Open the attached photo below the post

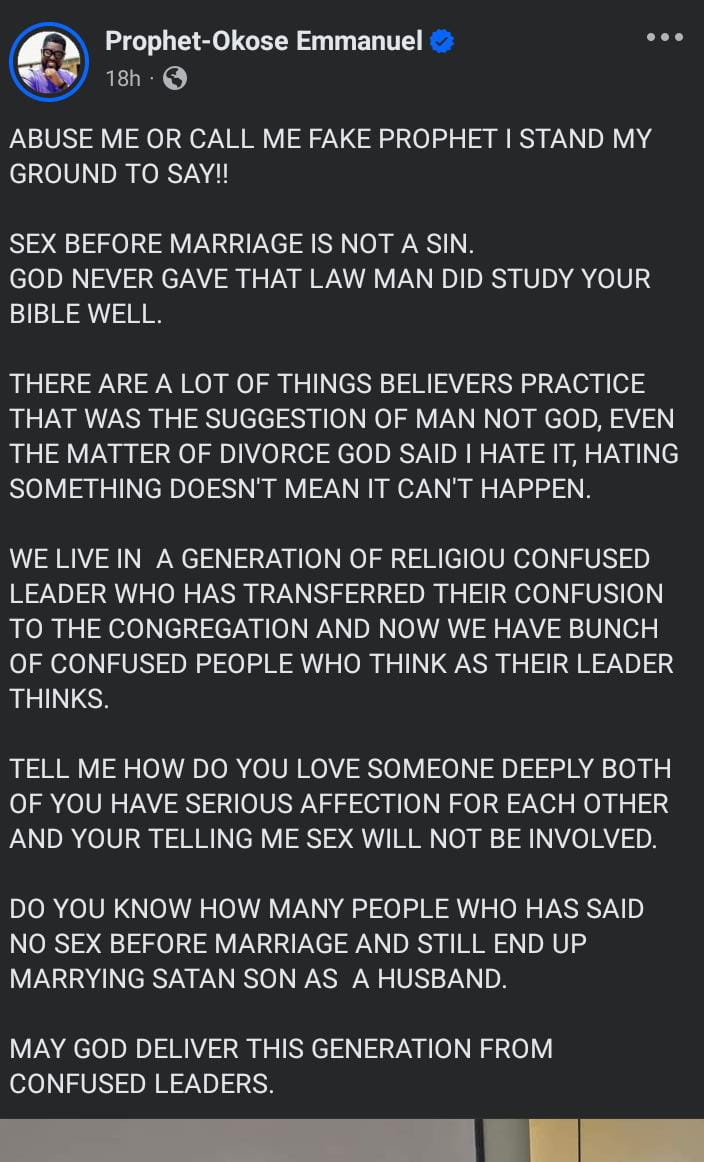click(x=352, y=1141)
